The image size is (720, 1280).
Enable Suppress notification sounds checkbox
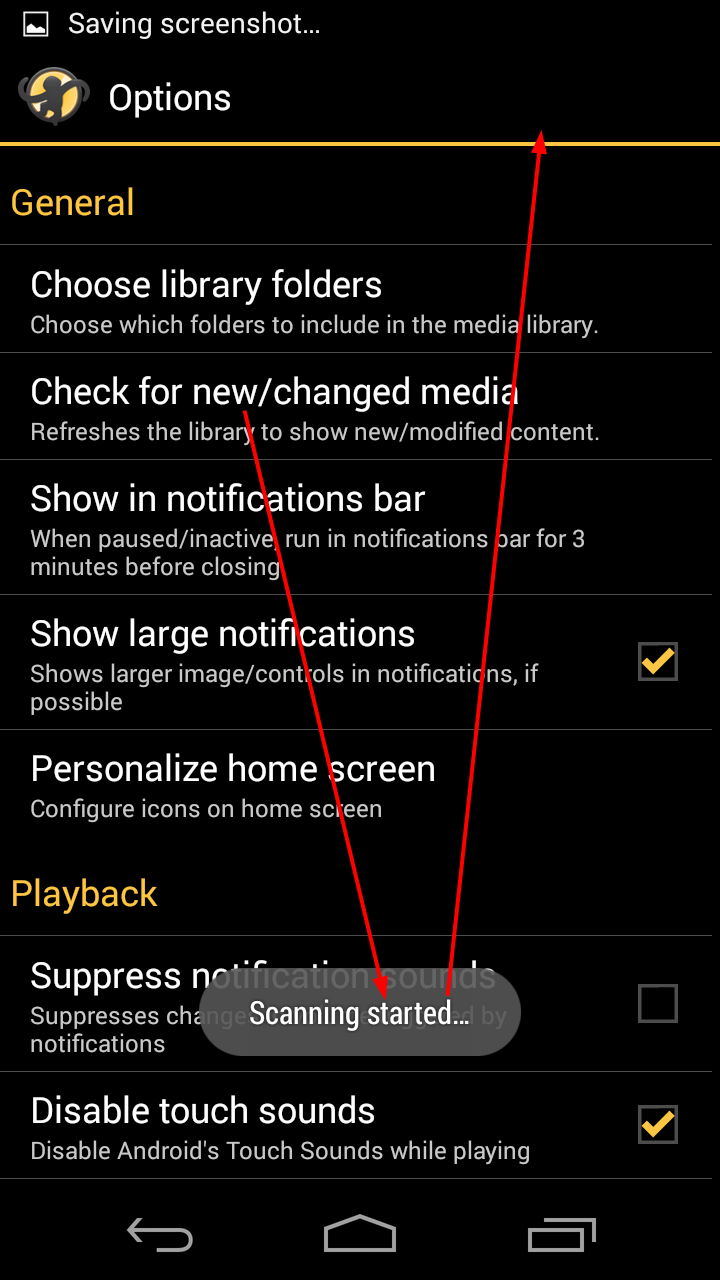tap(657, 1003)
